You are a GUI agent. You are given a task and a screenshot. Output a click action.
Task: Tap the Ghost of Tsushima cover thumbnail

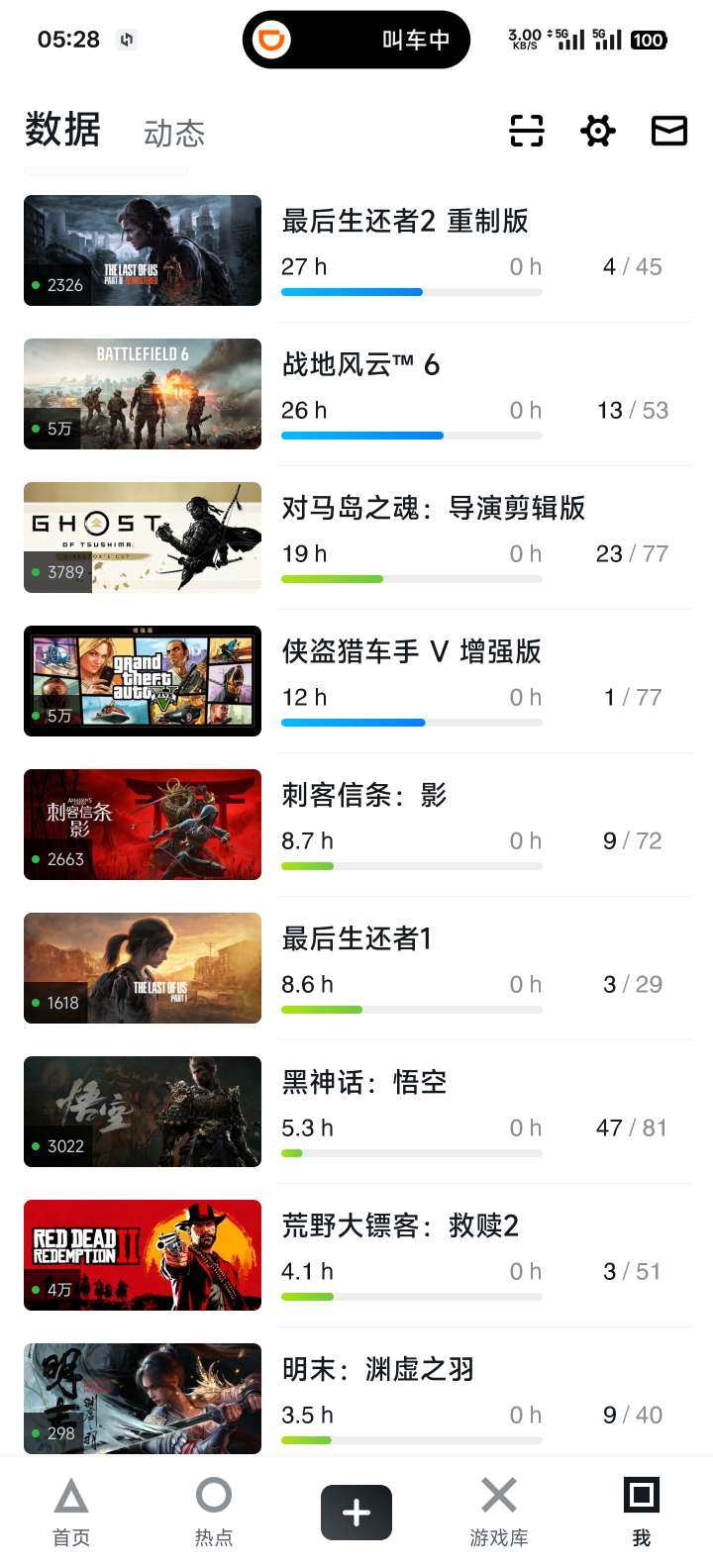point(142,538)
